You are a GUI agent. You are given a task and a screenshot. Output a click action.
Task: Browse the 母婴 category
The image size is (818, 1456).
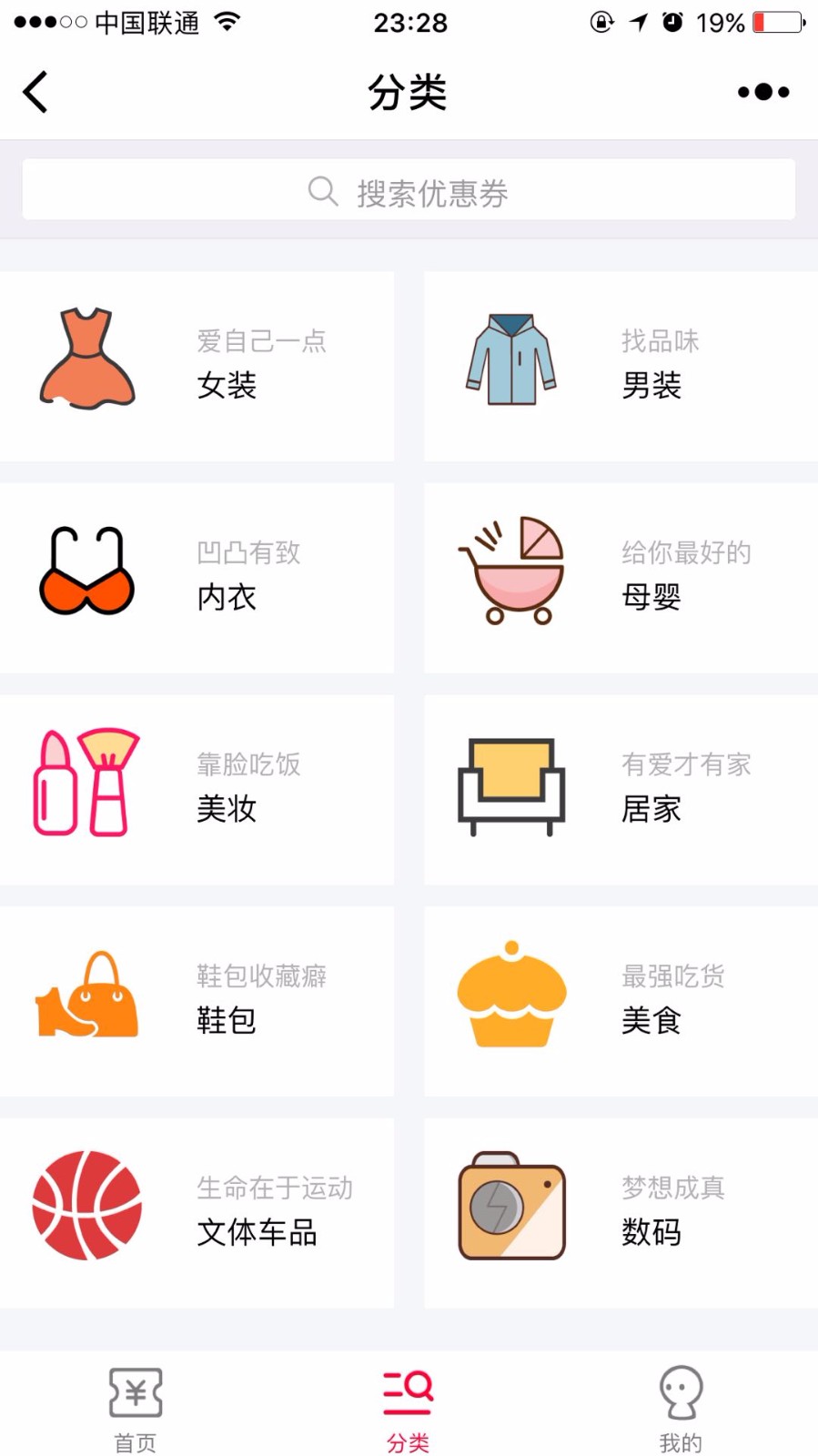(621, 578)
